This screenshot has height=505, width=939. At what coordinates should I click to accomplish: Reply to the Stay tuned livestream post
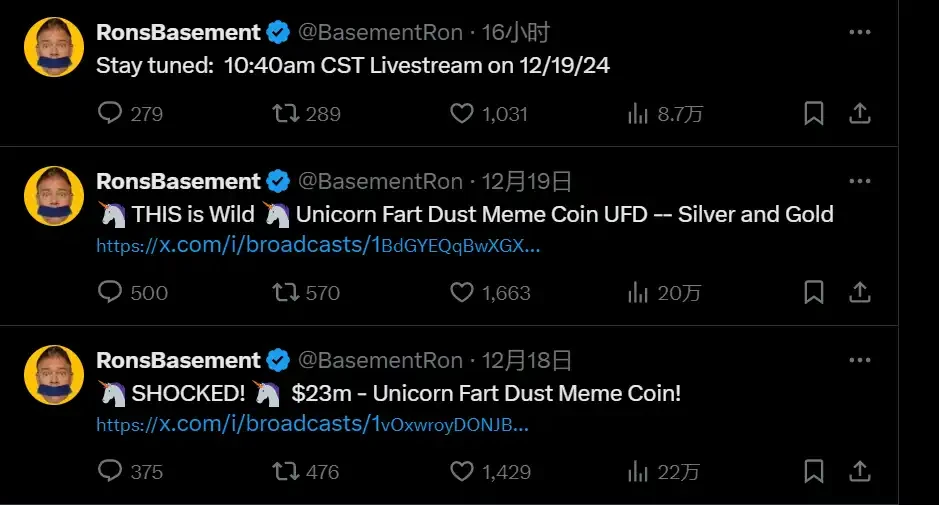(110, 114)
